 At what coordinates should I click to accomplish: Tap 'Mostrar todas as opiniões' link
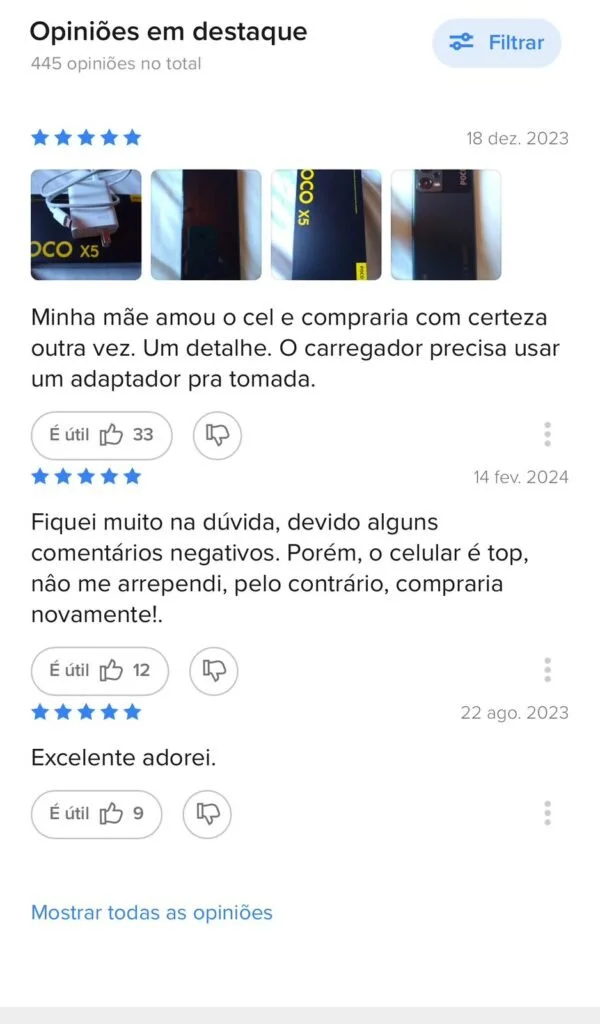[152, 912]
